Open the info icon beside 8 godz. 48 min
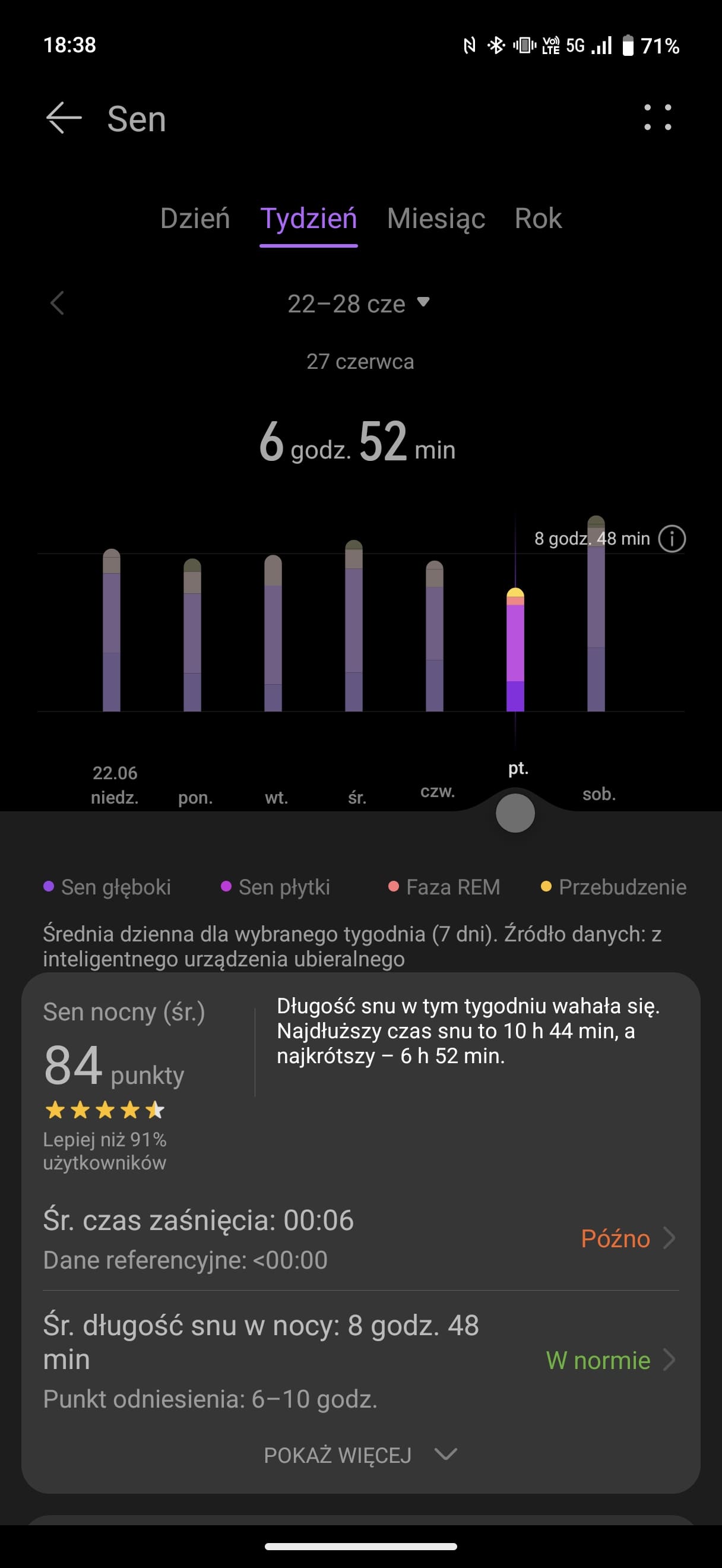 click(x=672, y=539)
